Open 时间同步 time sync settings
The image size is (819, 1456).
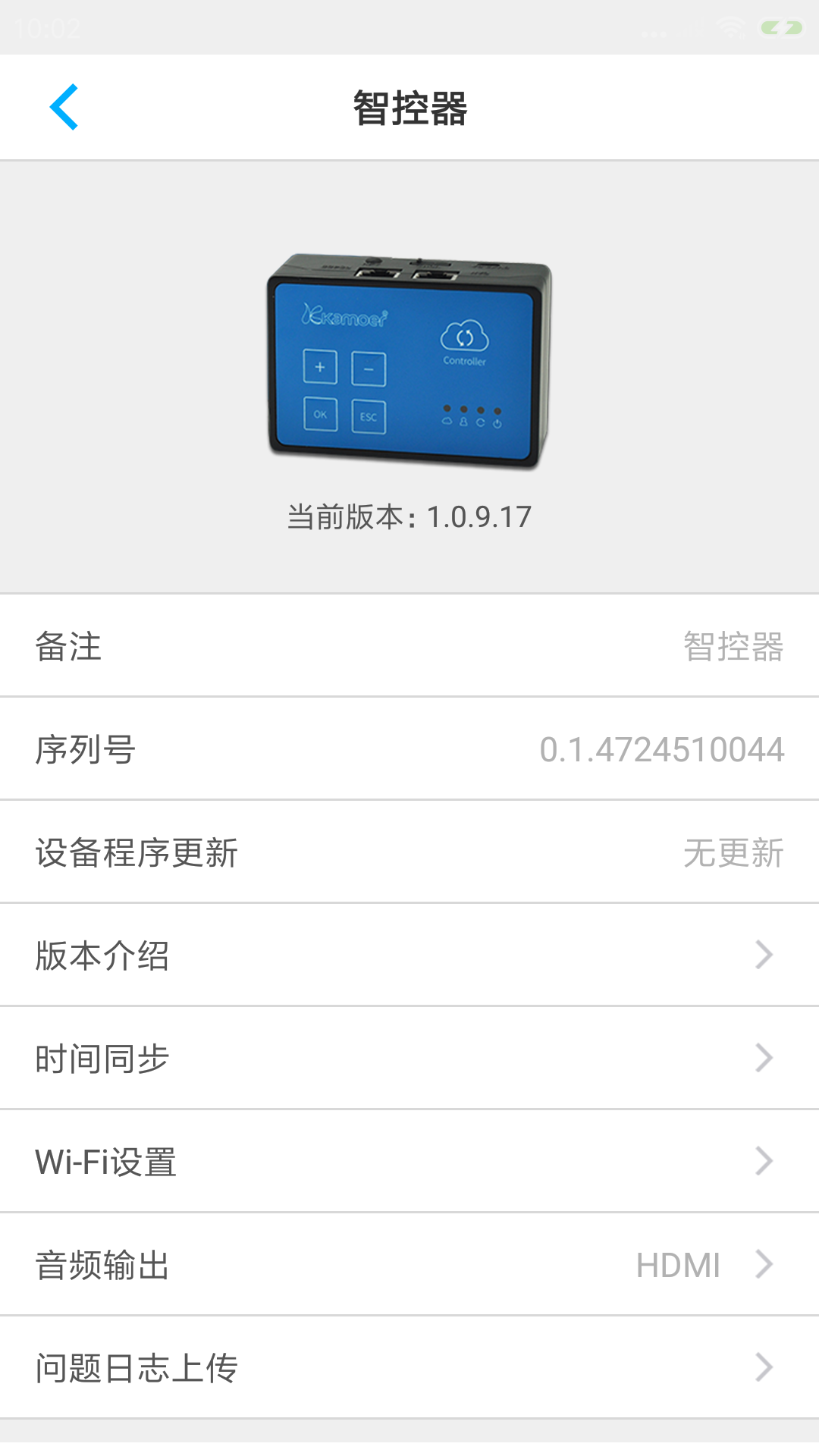tap(409, 1059)
